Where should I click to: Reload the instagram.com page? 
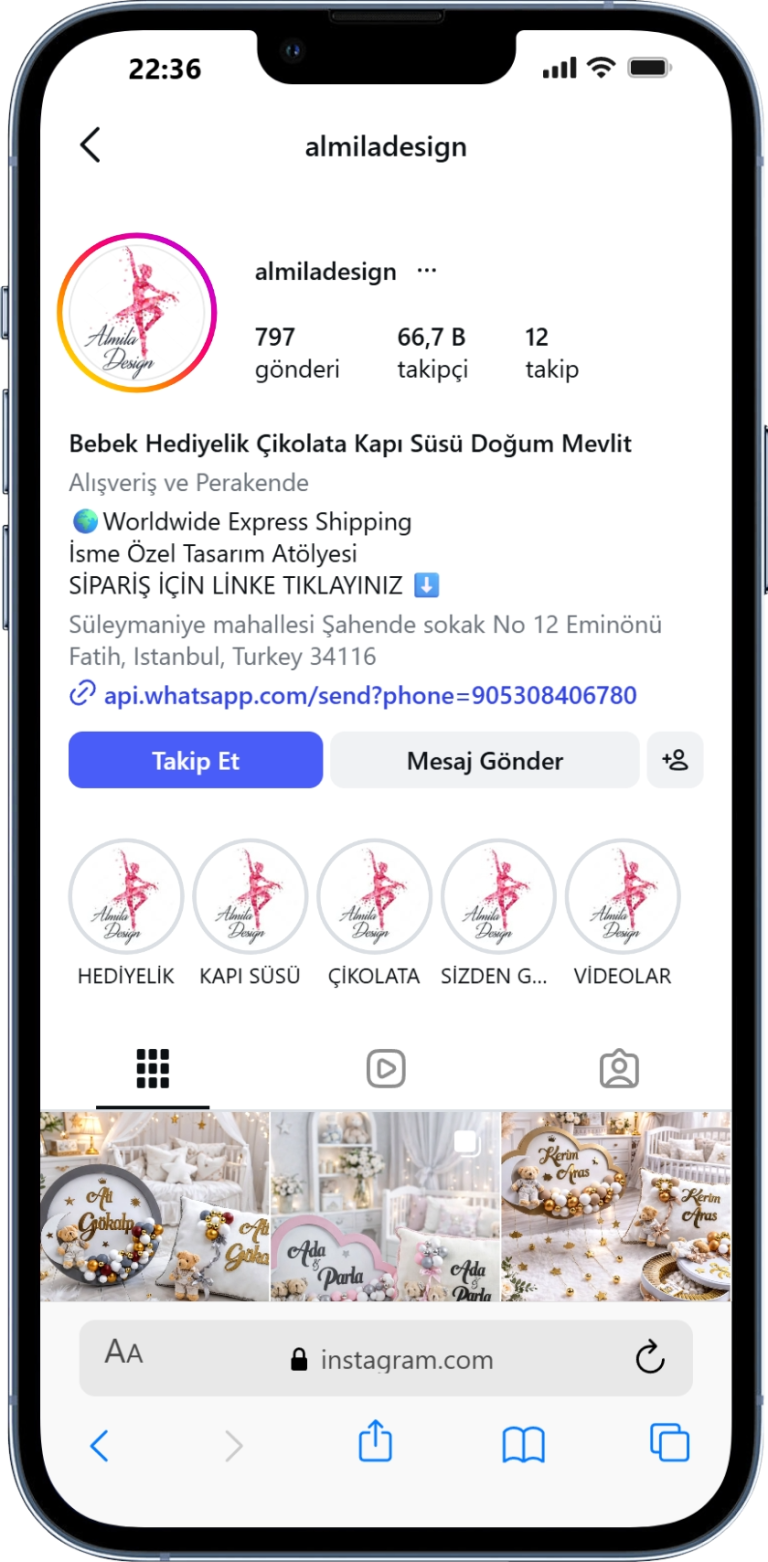pyautogui.click(x=649, y=1358)
